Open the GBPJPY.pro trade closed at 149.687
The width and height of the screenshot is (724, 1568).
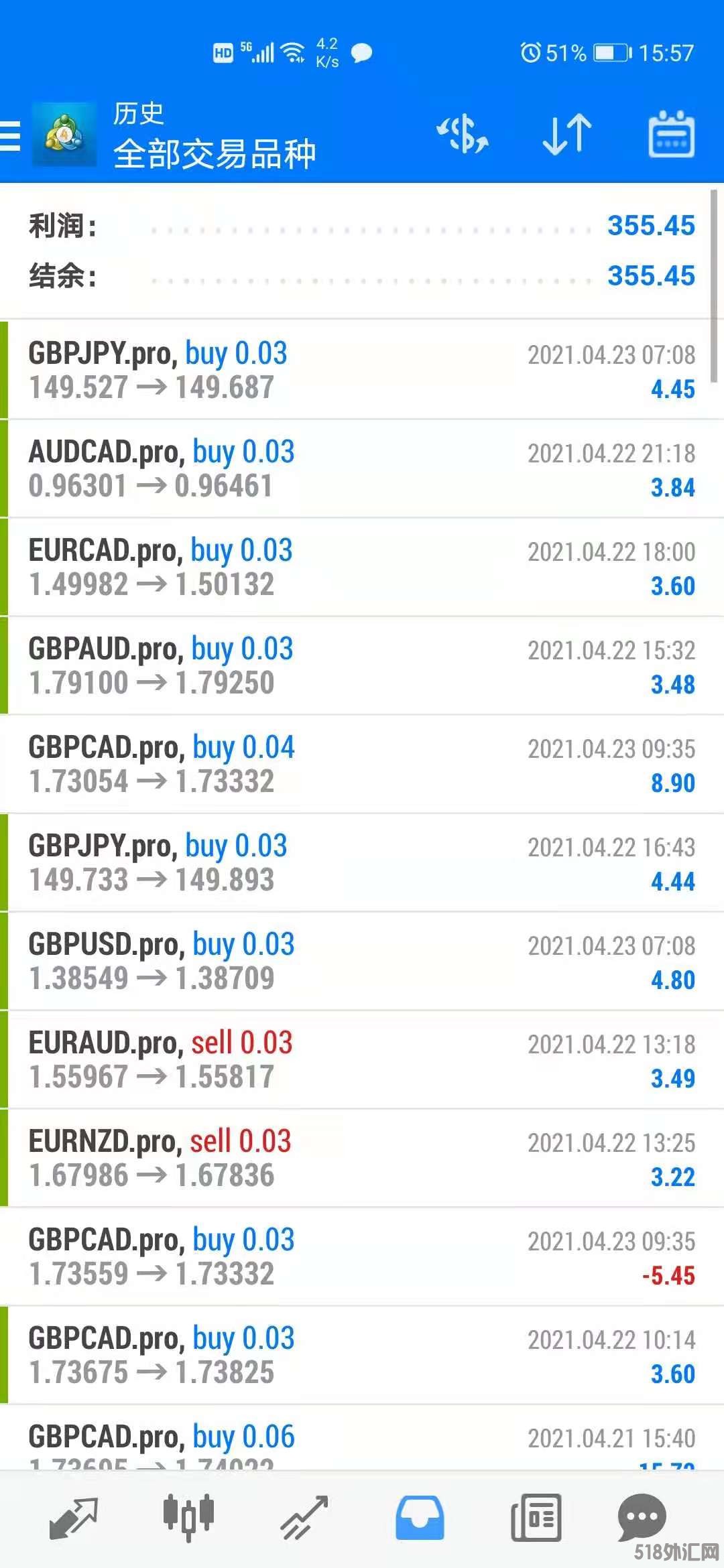[x=362, y=370]
